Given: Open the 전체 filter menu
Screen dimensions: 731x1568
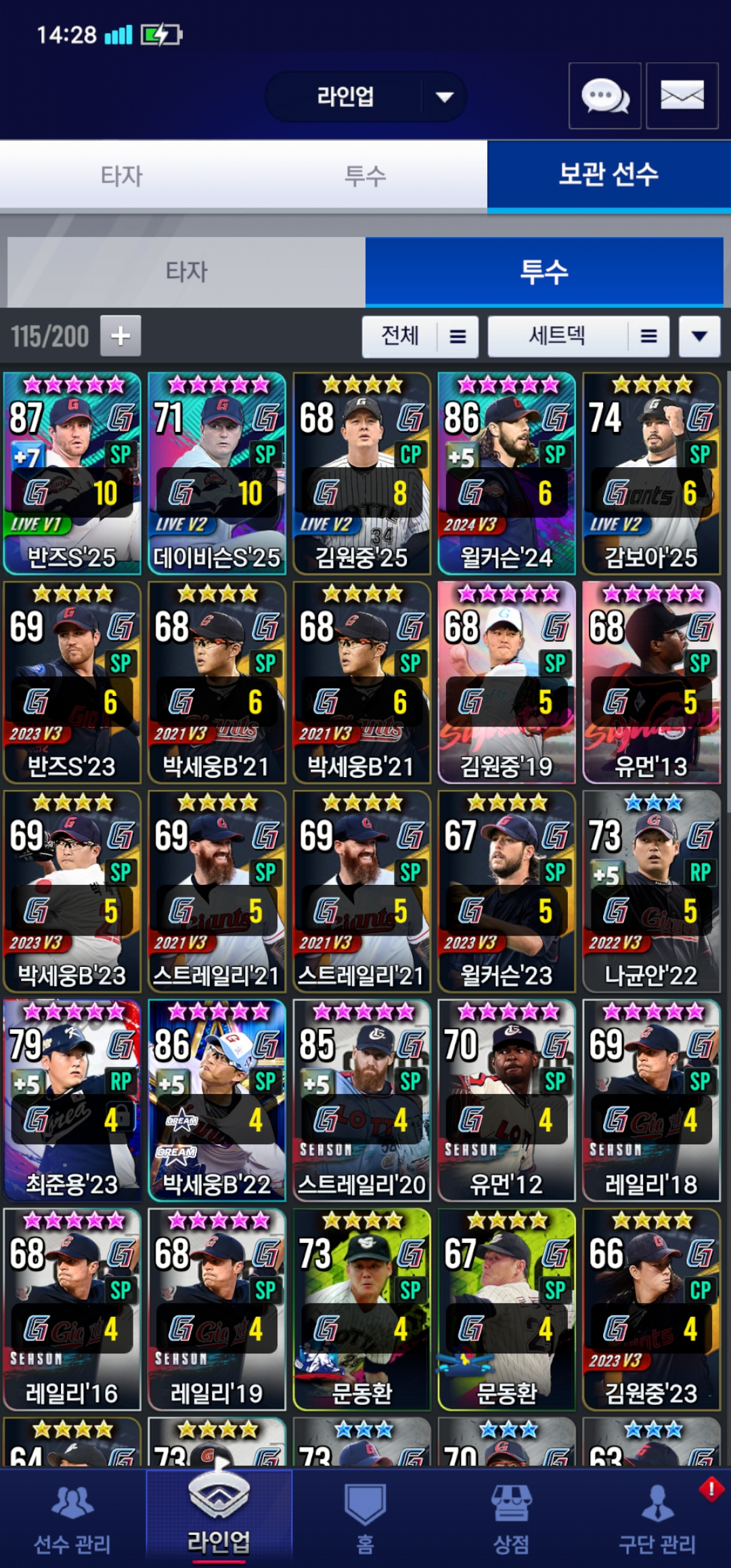Looking at the screenshot, I should [420, 336].
